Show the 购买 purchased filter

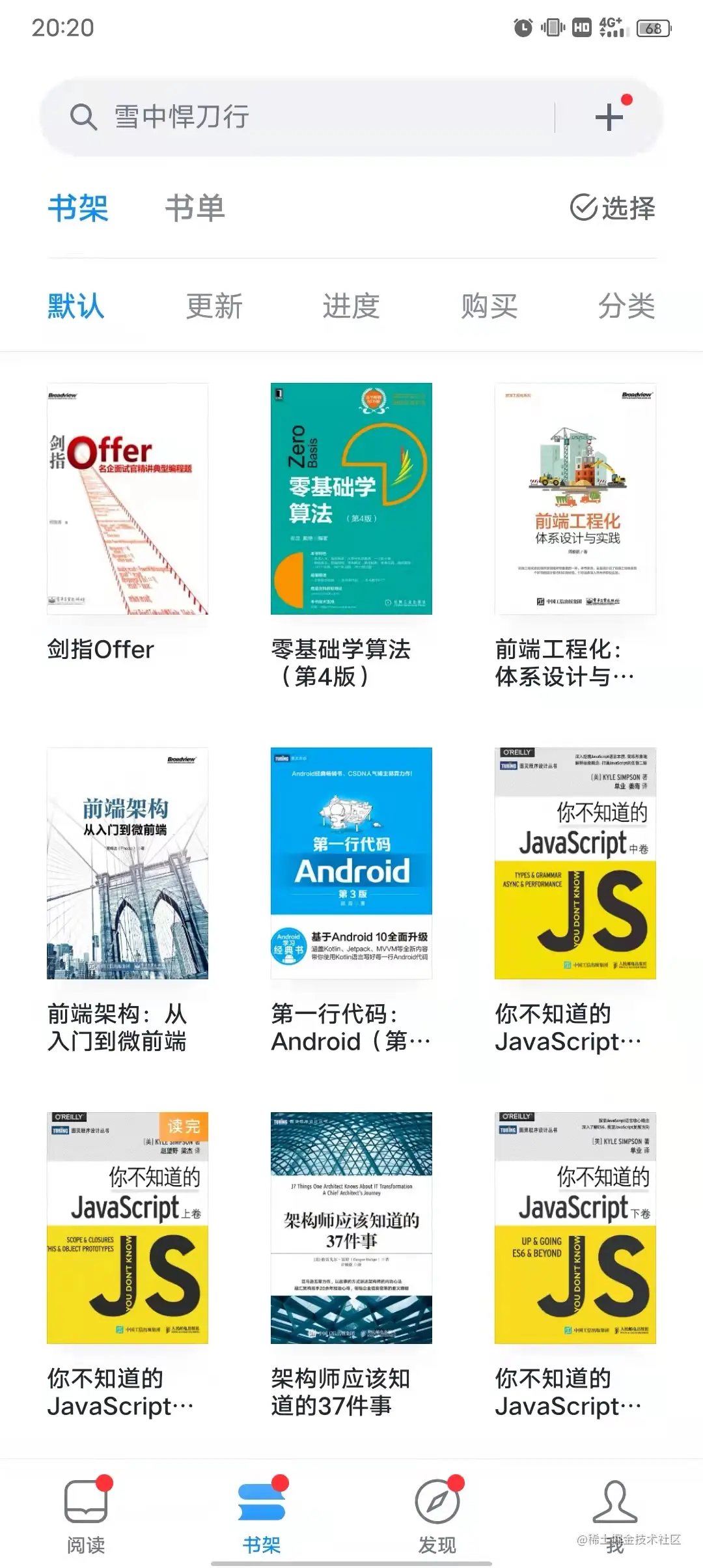pos(489,306)
